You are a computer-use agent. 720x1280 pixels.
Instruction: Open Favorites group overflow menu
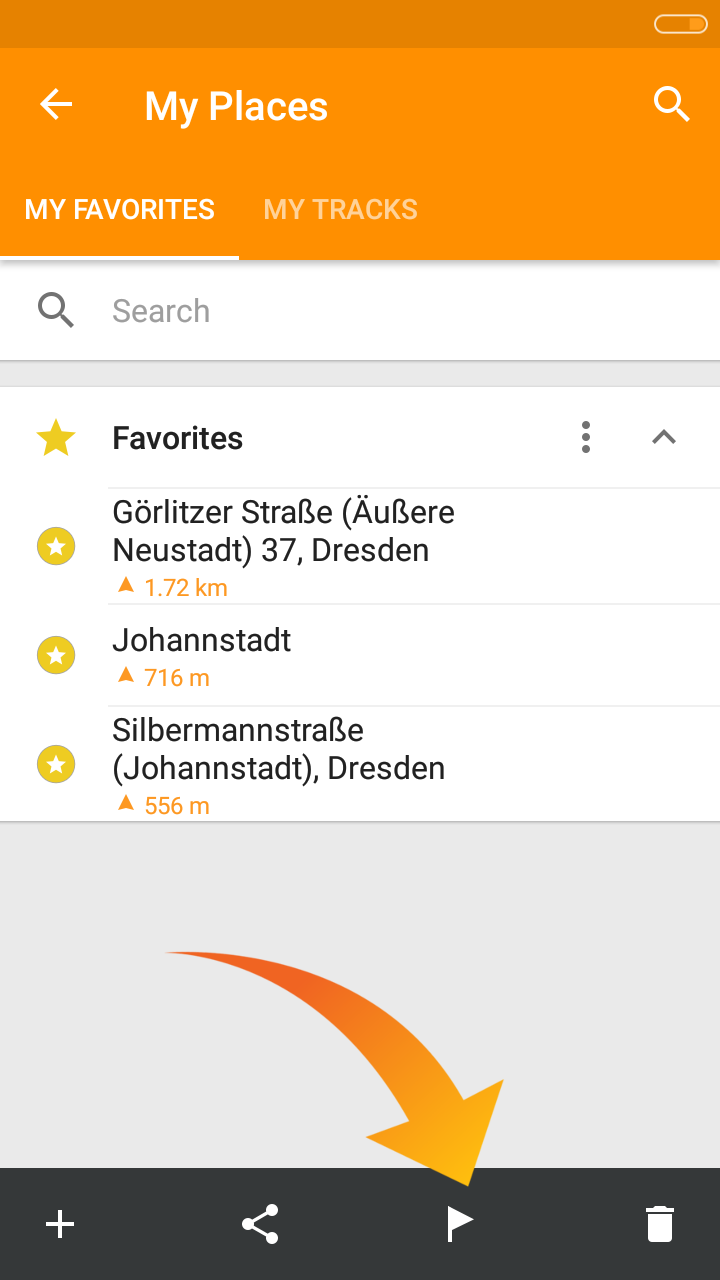coord(586,437)
